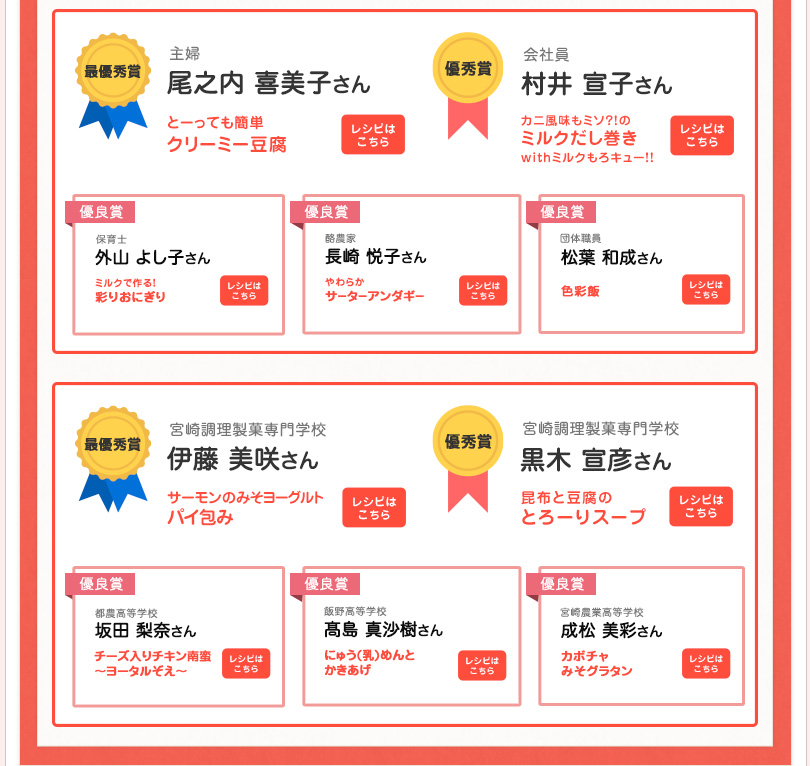
Task: Open recipe for 尾之内 喜美子's クリーミー豆腐
Action: 373,135
